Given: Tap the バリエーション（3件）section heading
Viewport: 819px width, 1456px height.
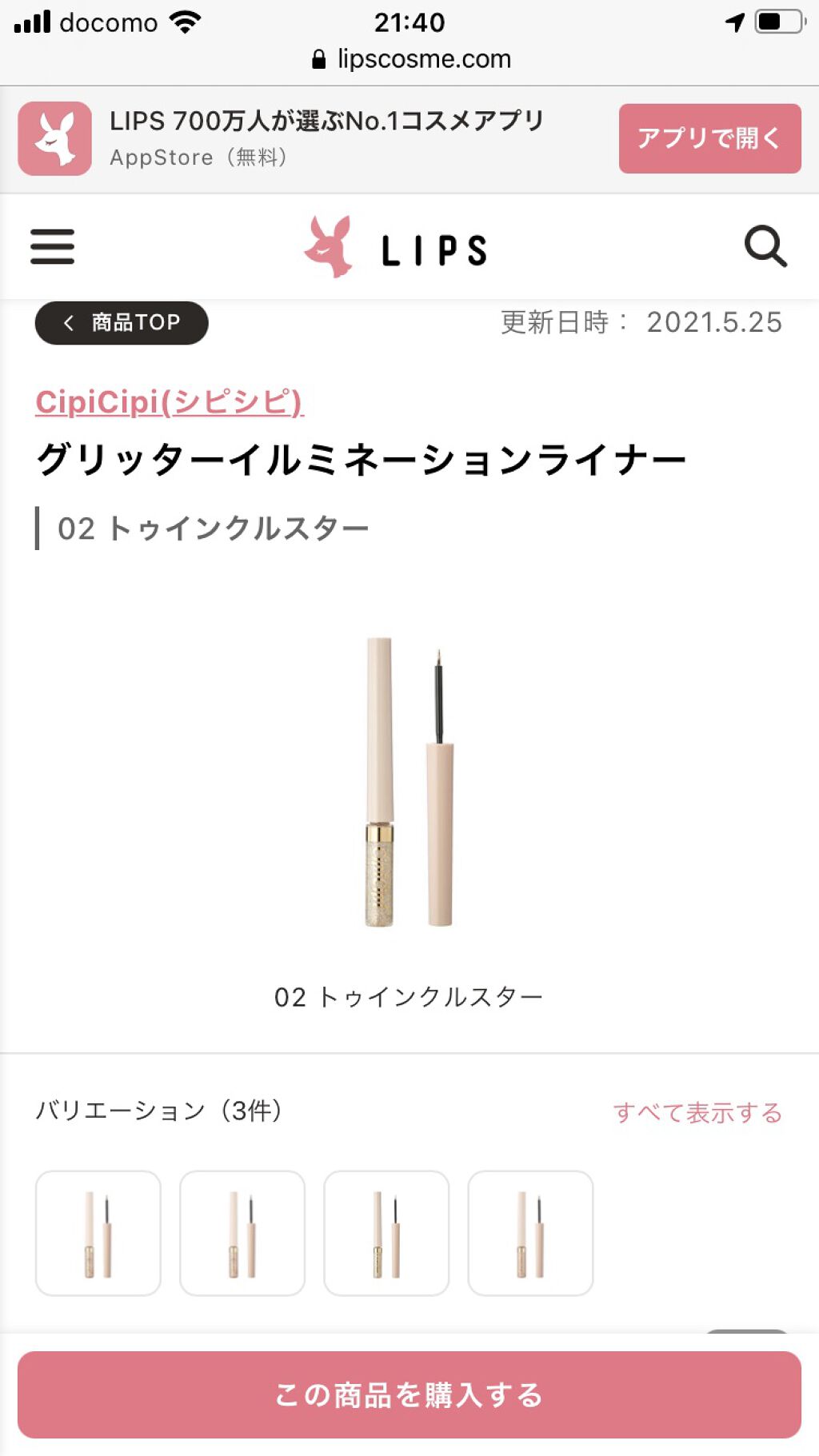Looking at the screenshot, I should 160,1111.
